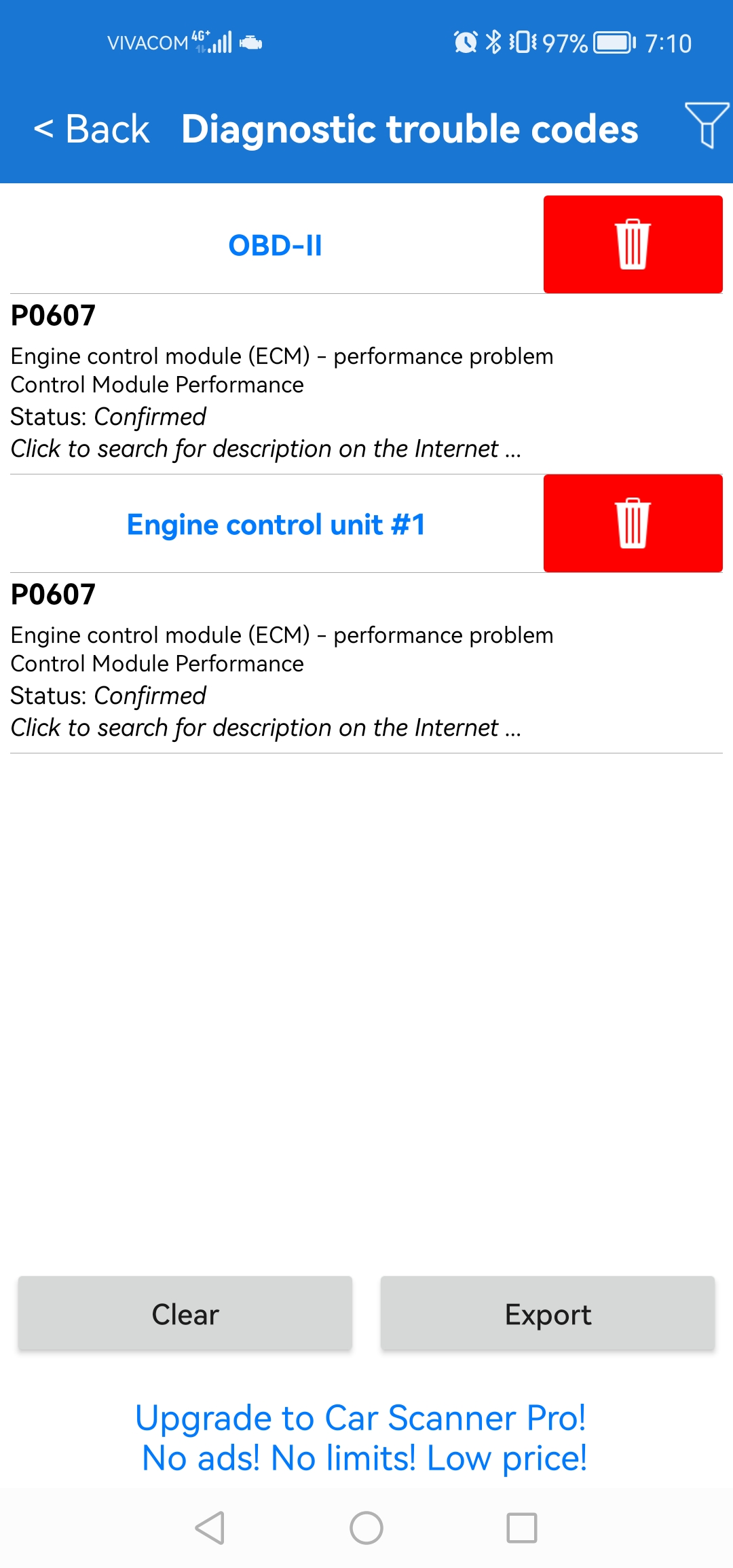Image resolution: width=733 pixels, height=1568 pixels.
Task: Expand the OBD-II section header
Action: tap(274, 244)
